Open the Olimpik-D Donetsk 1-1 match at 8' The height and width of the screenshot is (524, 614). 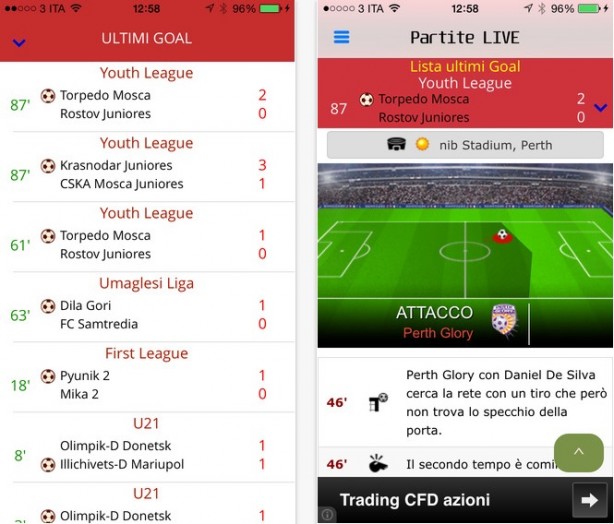(x=147, y=454)
